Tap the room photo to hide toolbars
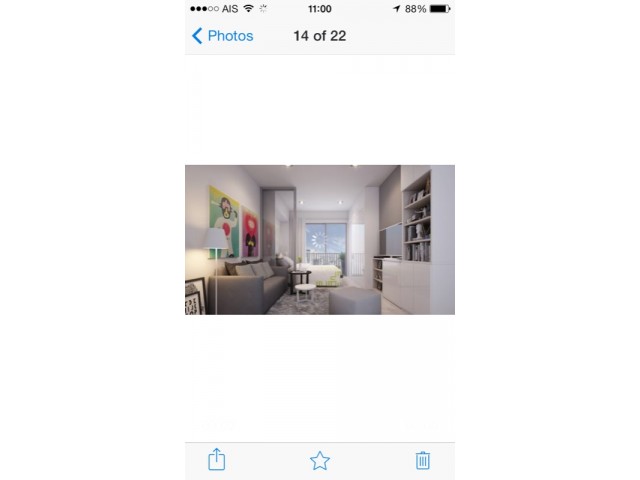Viewport: 640px width, 480px height. tap(320, 240)
